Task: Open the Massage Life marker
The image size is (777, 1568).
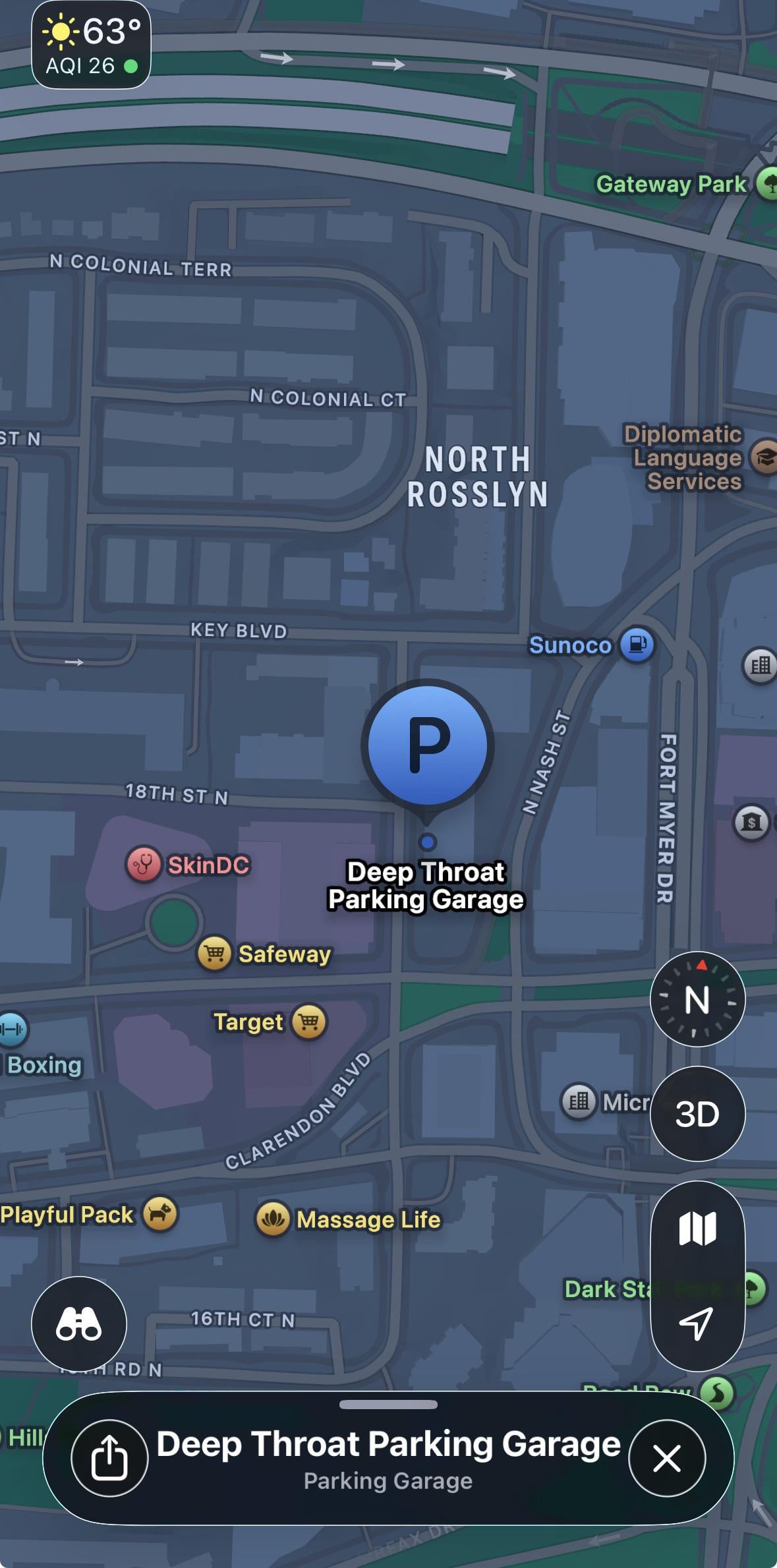Action: [x=273, y=1219]
